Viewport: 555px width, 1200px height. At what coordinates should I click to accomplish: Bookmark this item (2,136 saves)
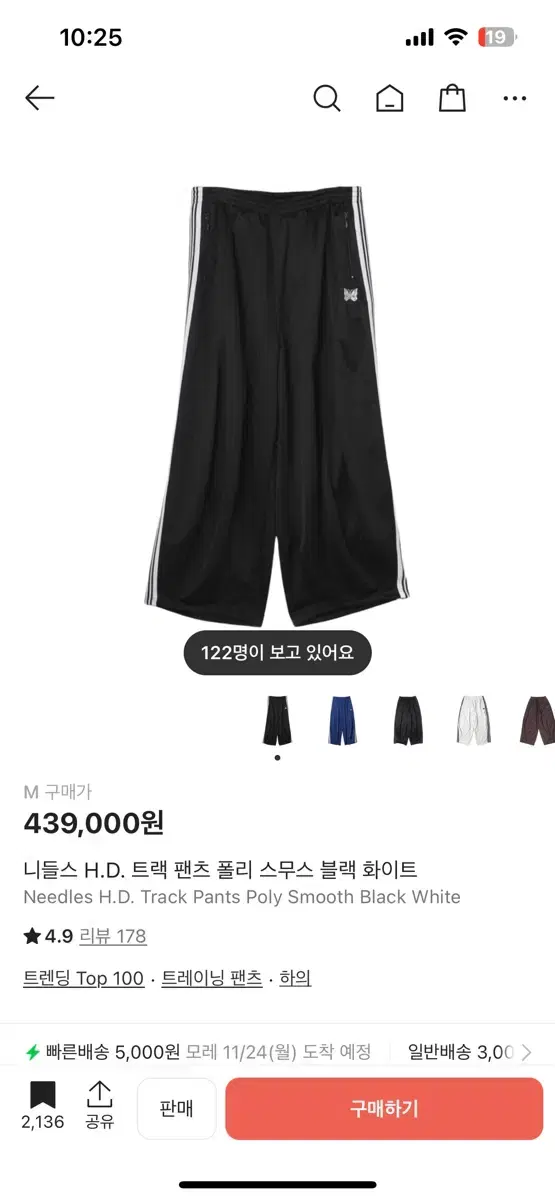click(43, 1107)
